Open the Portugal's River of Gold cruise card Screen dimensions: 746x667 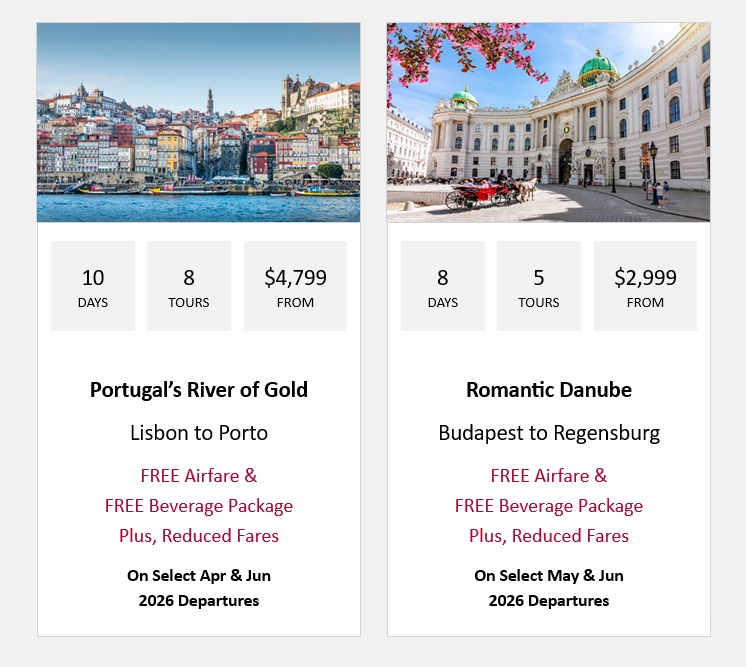pyautogui.click(x=199, y=390)
